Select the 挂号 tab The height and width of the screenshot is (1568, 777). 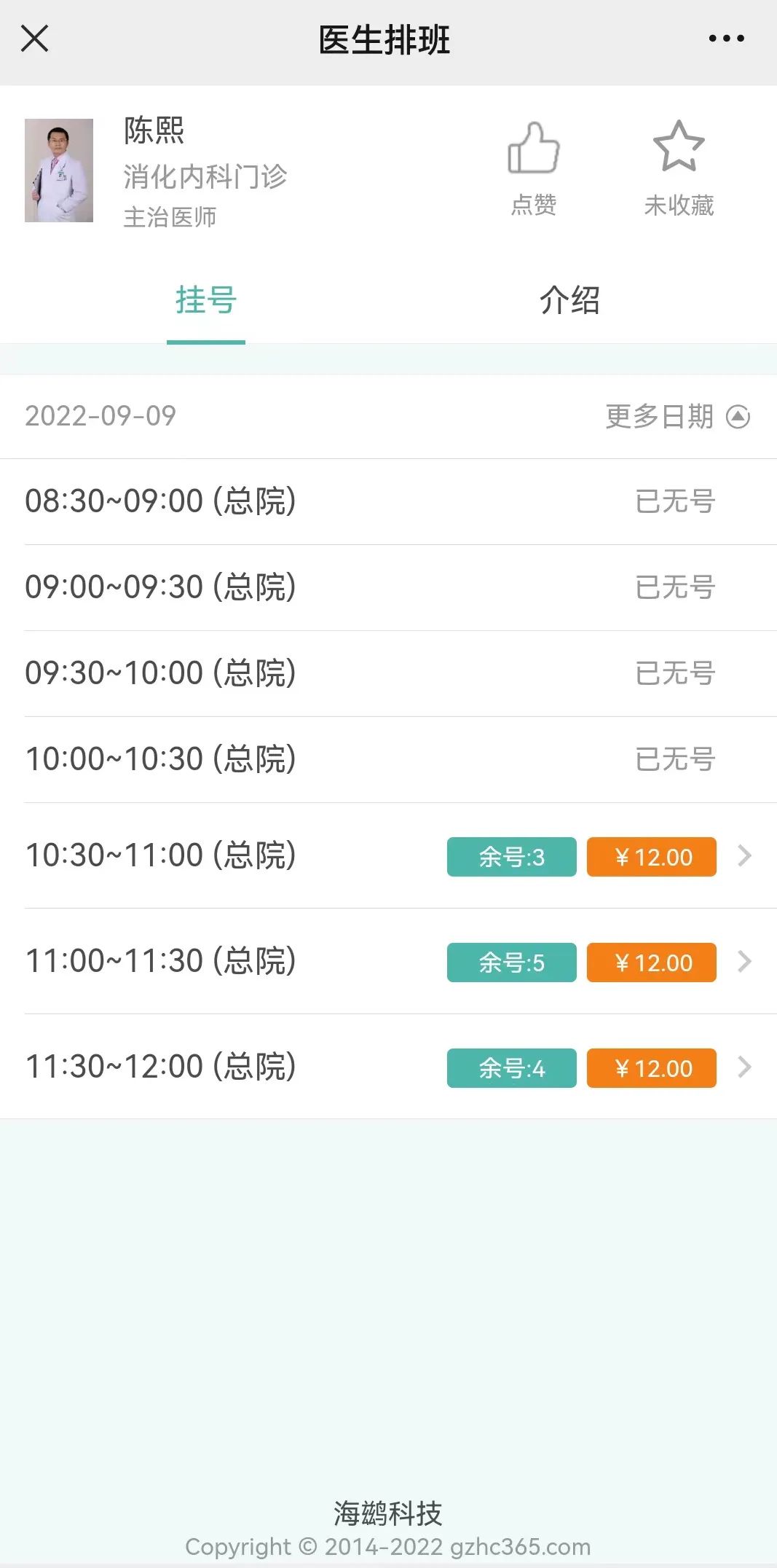click(x=206, y=300)
